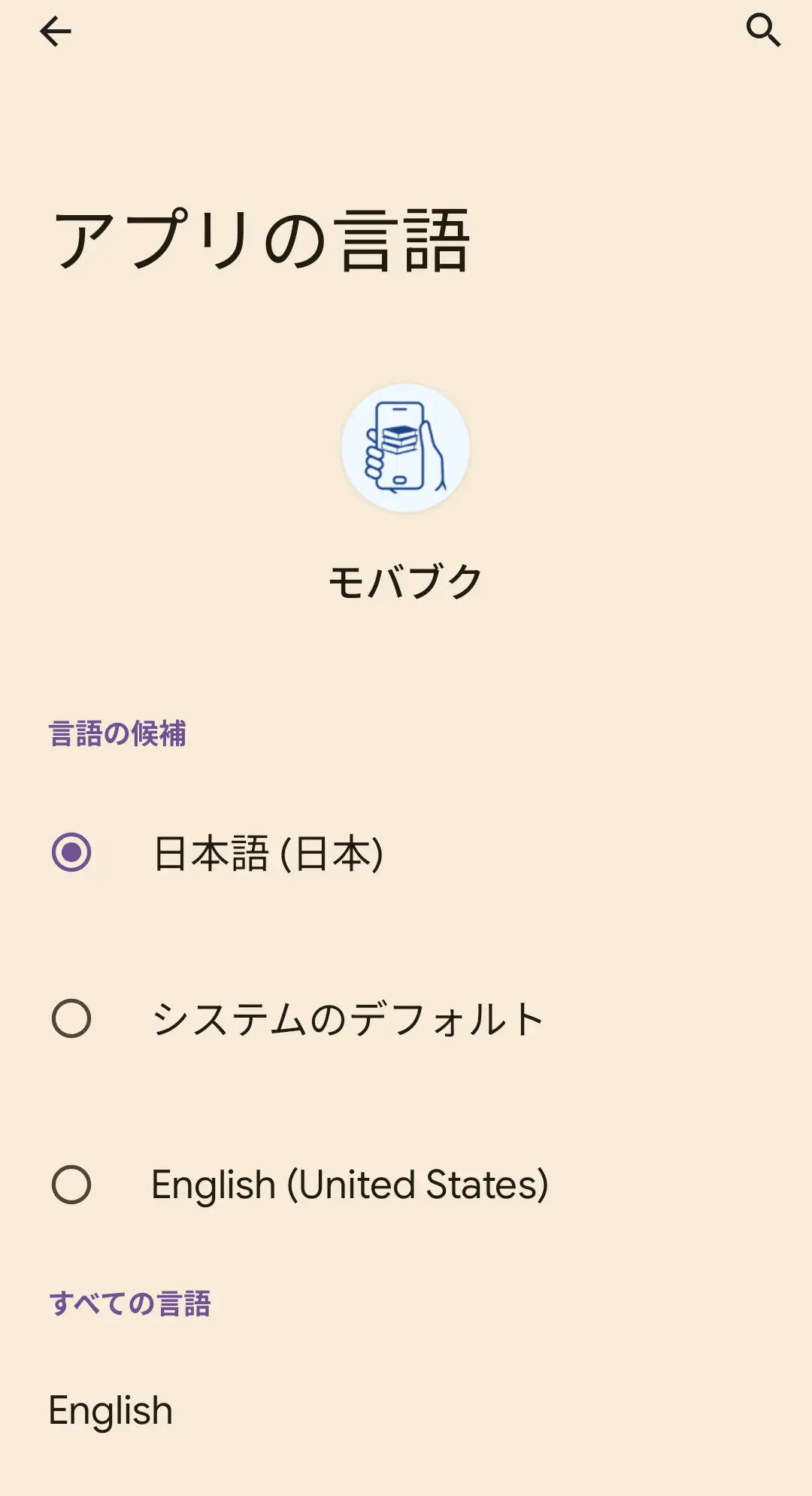Select 日本語 (日本) radio option
Image resolution: width=812 pixels, height=1496 pixels.
[x=406, y=853]
